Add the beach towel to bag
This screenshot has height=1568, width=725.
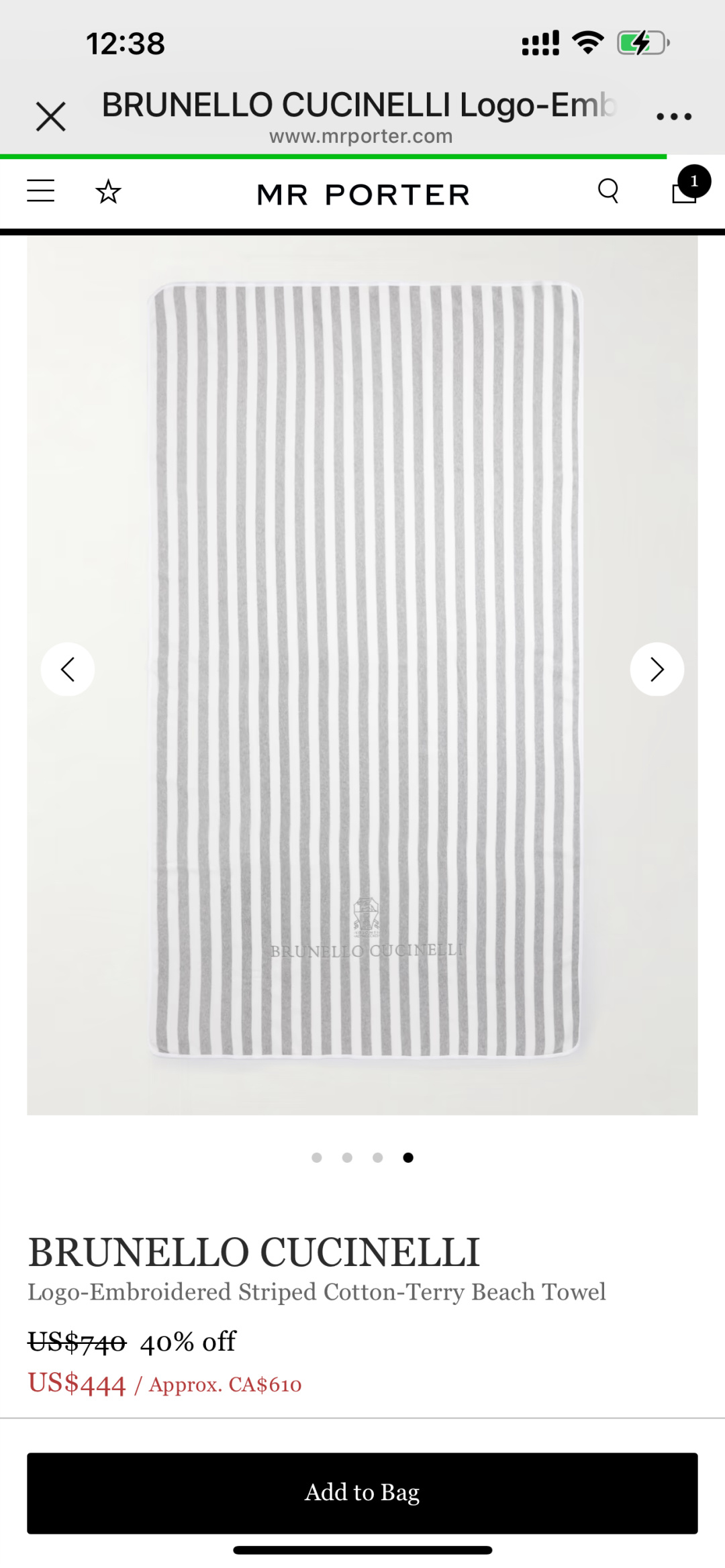coord(362,1493)
